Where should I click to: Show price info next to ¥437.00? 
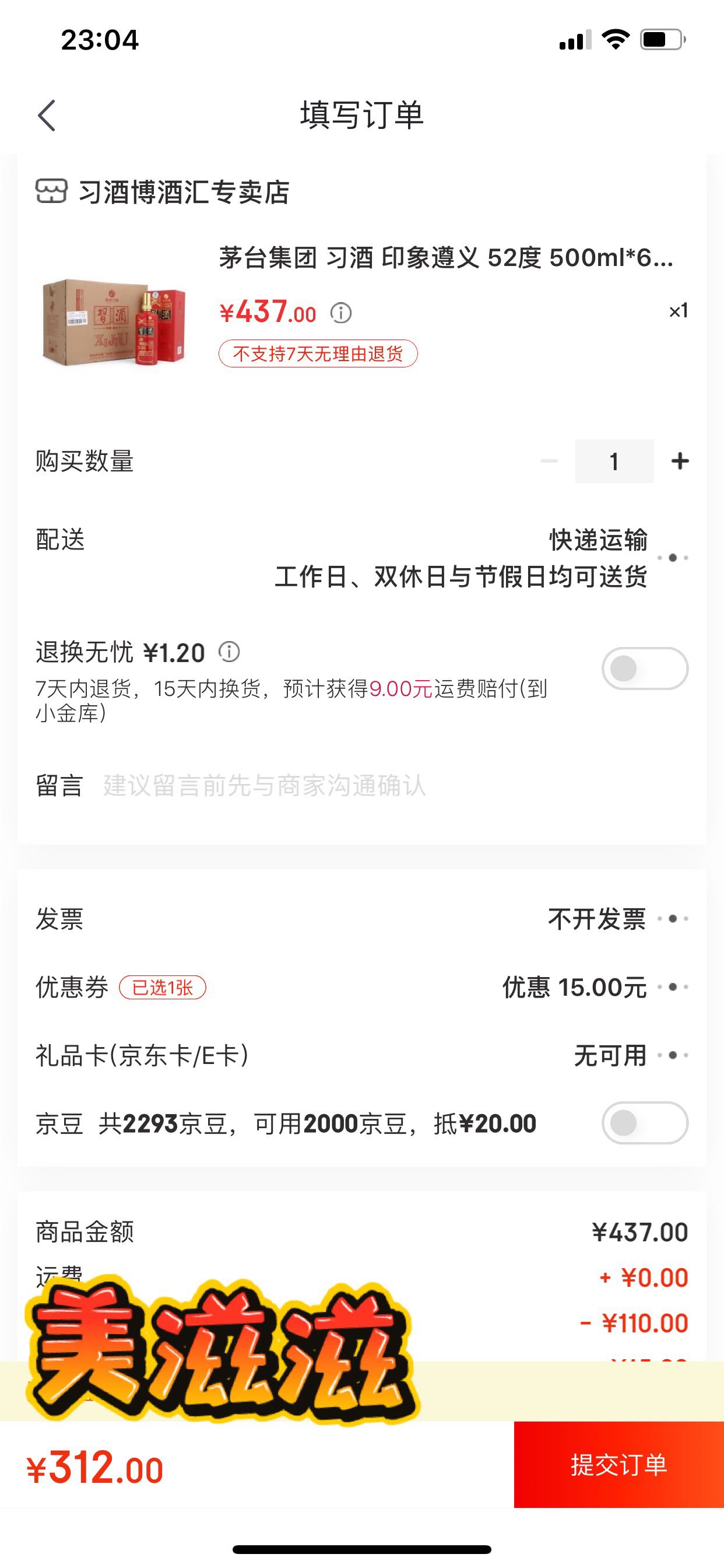[x=340, y=313]
